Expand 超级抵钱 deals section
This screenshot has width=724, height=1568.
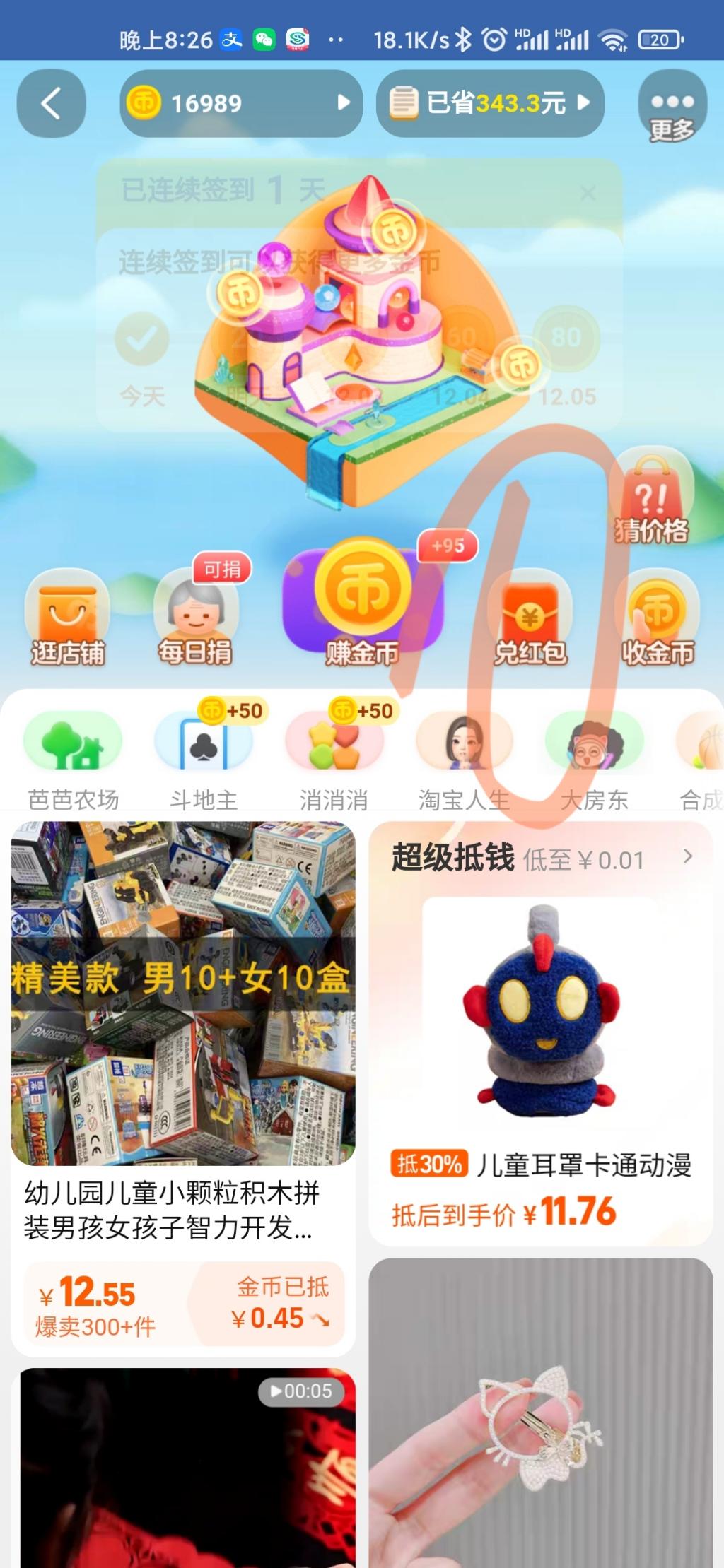pos(687,857)
